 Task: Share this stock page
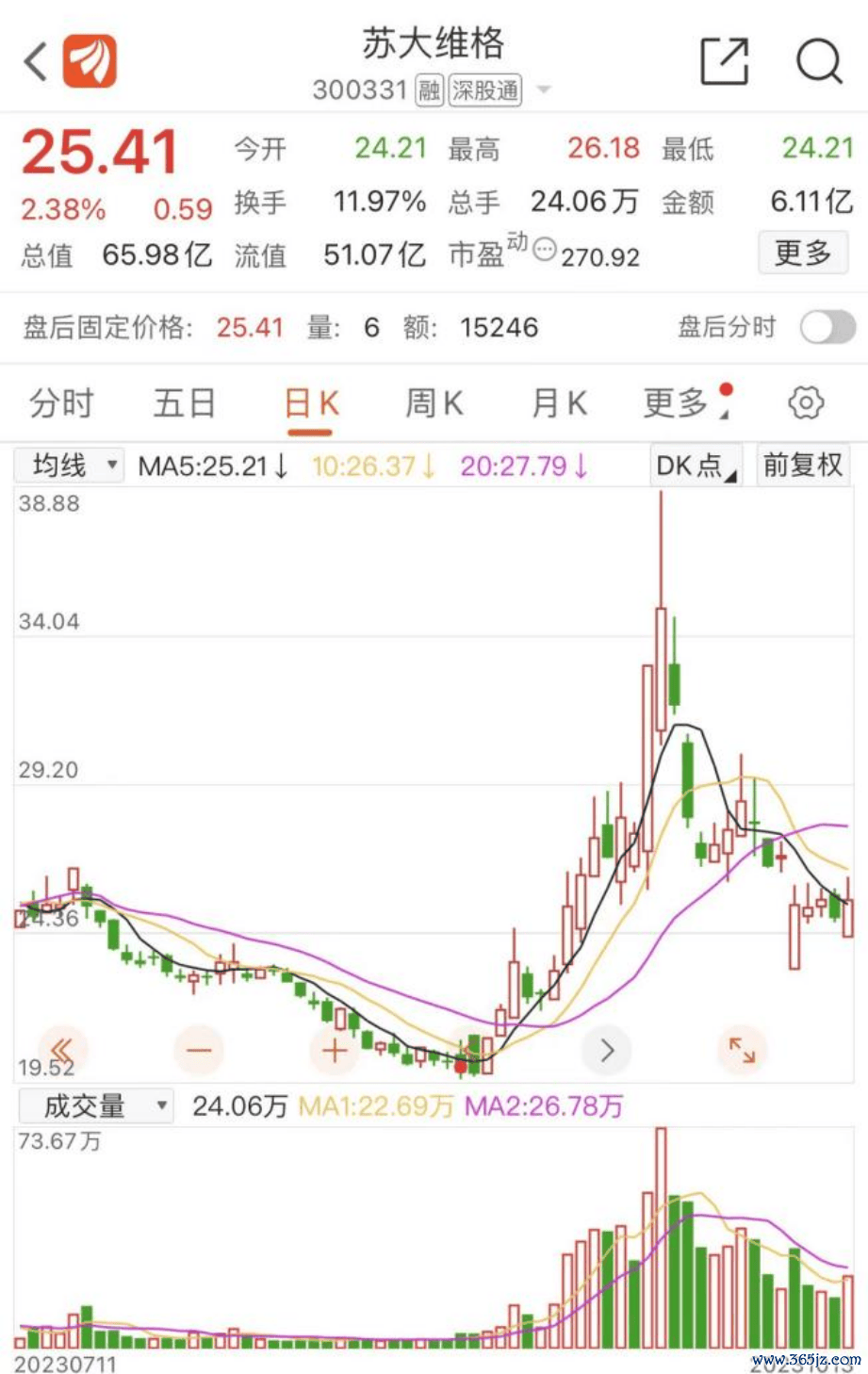tap(724, 62)
